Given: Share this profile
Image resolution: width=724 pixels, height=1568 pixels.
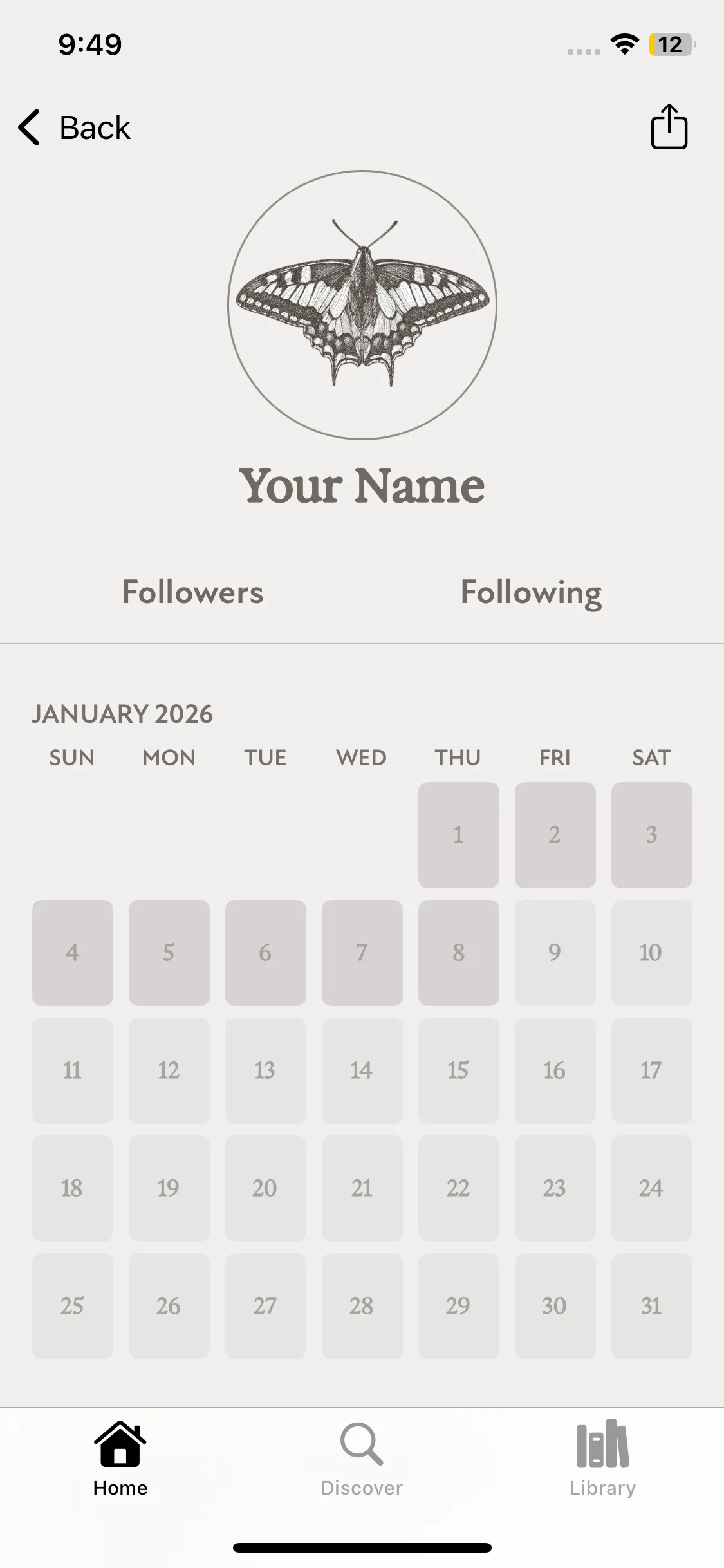Looking at the screenshot, I should (x=669, y=127).
